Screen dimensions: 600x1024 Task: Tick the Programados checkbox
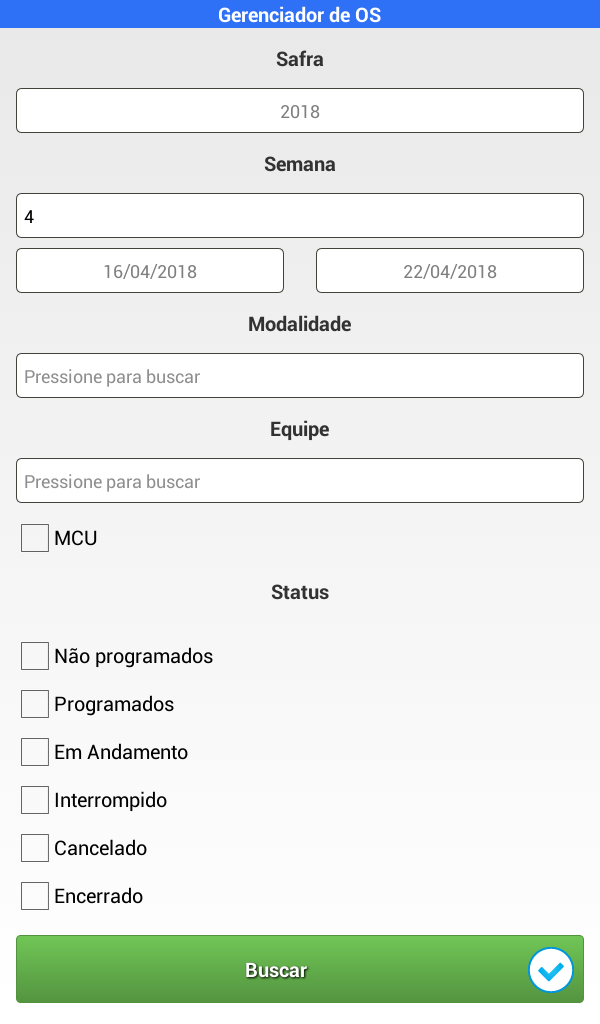[x=35, y=704]
